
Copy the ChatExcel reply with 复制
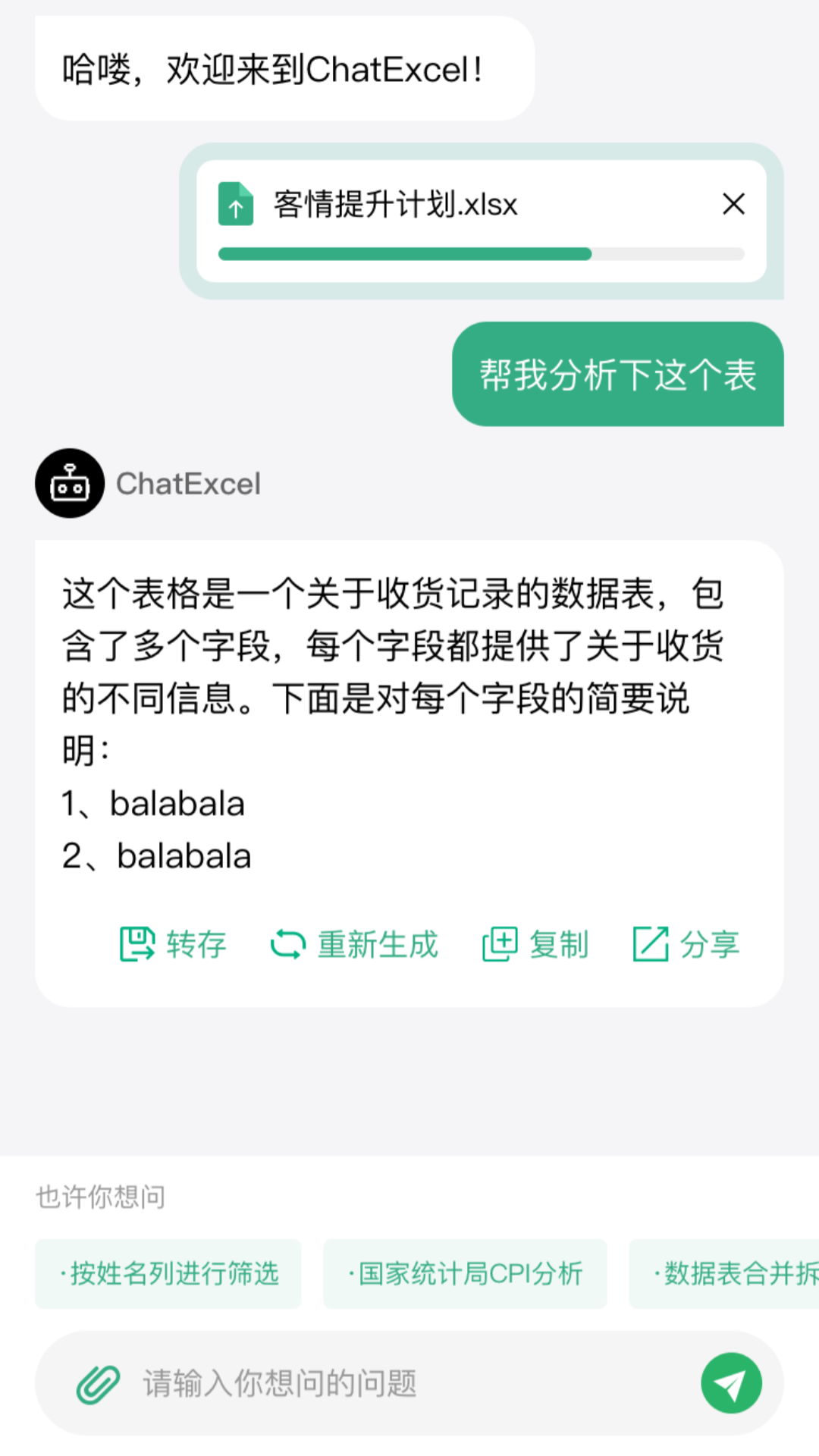535,944
